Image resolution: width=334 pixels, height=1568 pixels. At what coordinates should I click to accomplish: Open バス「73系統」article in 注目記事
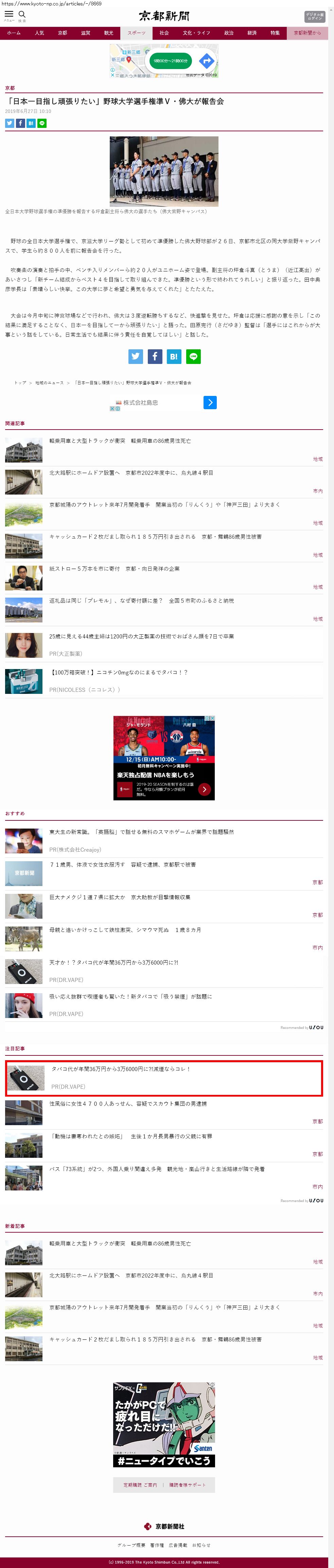tap(156, 1169)
